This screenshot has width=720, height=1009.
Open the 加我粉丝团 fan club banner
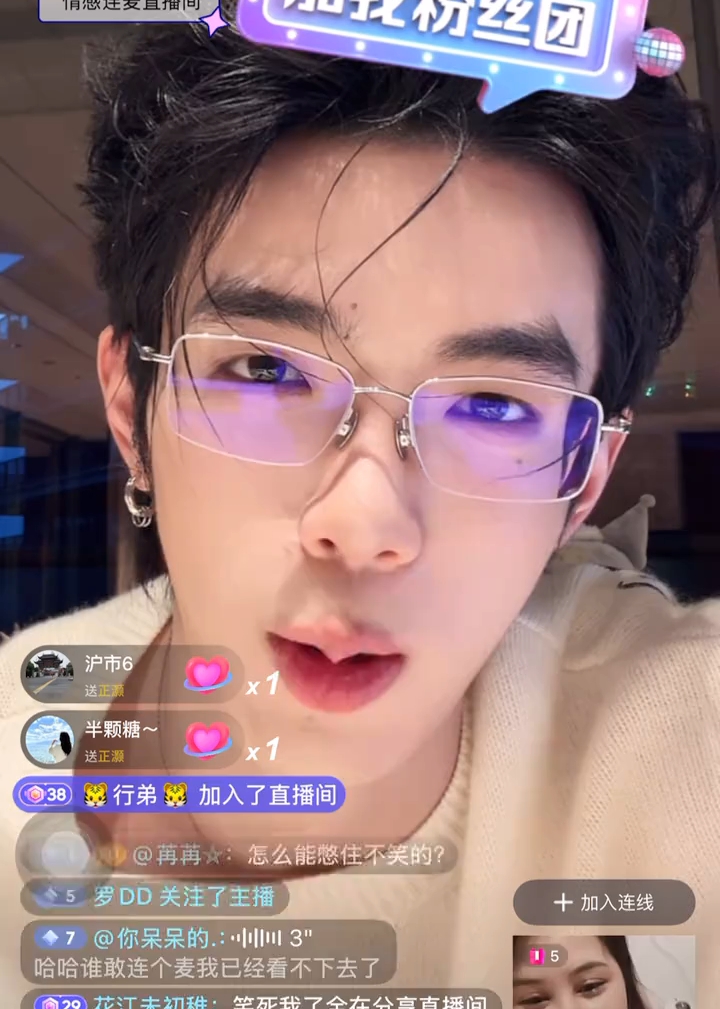coord(439,37)
